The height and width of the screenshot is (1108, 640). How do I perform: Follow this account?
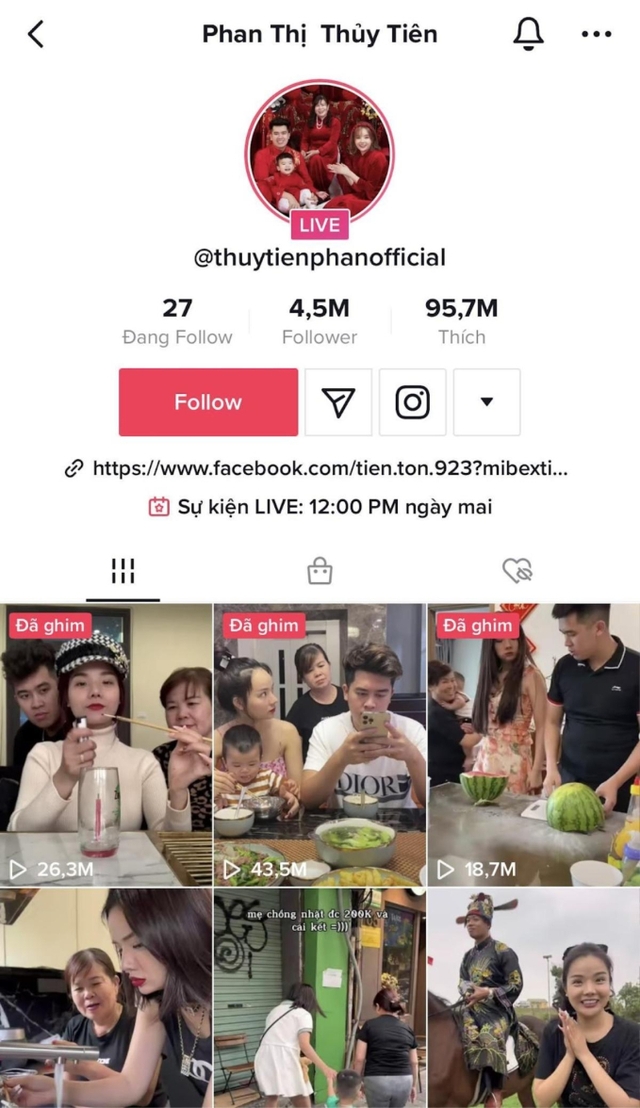(x=208, y=402)
